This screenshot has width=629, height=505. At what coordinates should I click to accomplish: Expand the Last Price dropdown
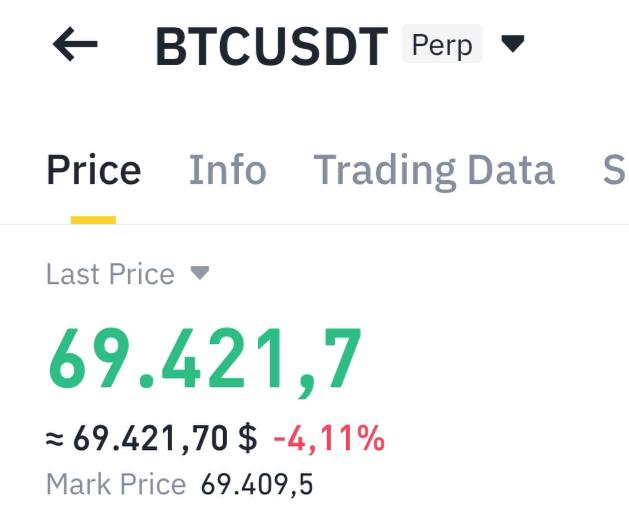(x=199, y=274)
